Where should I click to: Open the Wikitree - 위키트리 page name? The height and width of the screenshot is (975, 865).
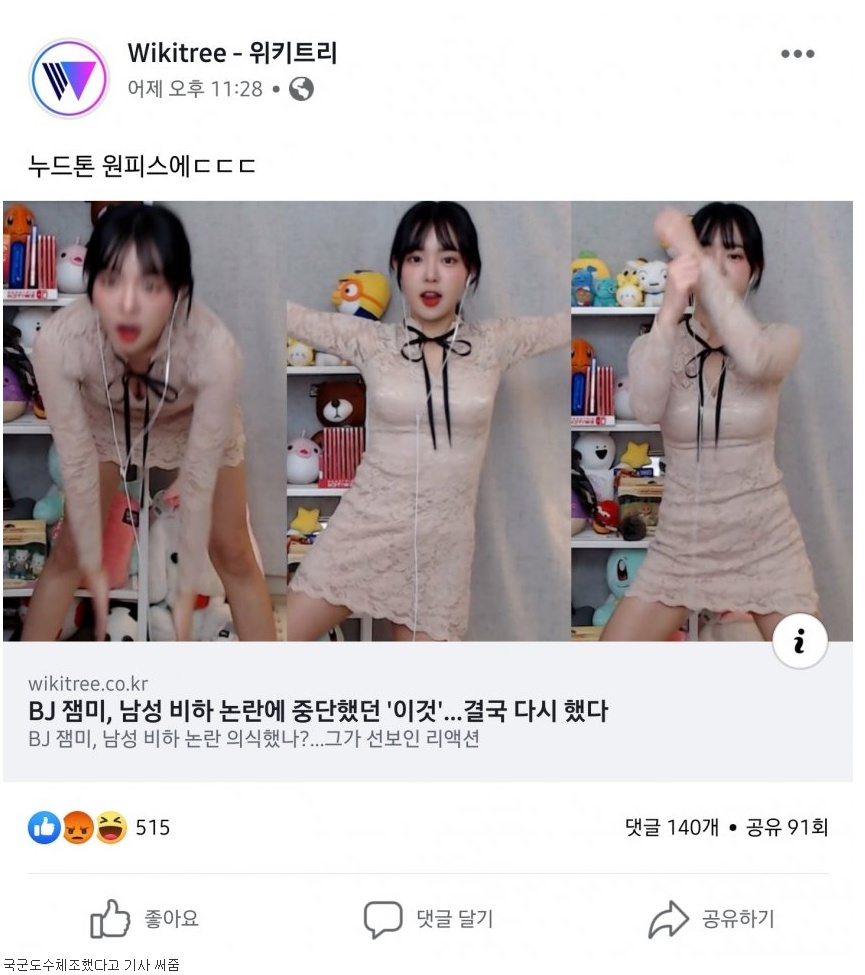232,53
